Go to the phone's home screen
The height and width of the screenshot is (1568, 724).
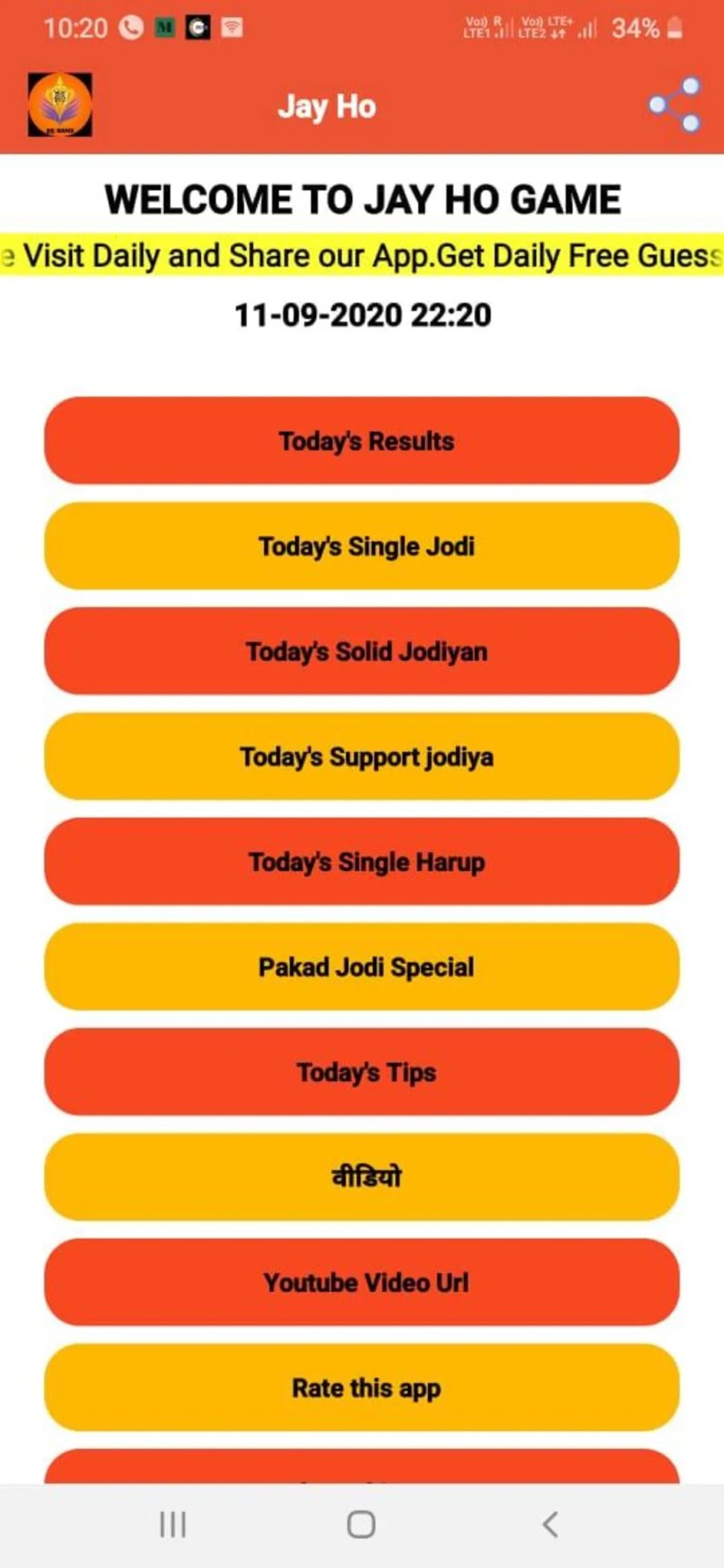tap(361, 1525)
